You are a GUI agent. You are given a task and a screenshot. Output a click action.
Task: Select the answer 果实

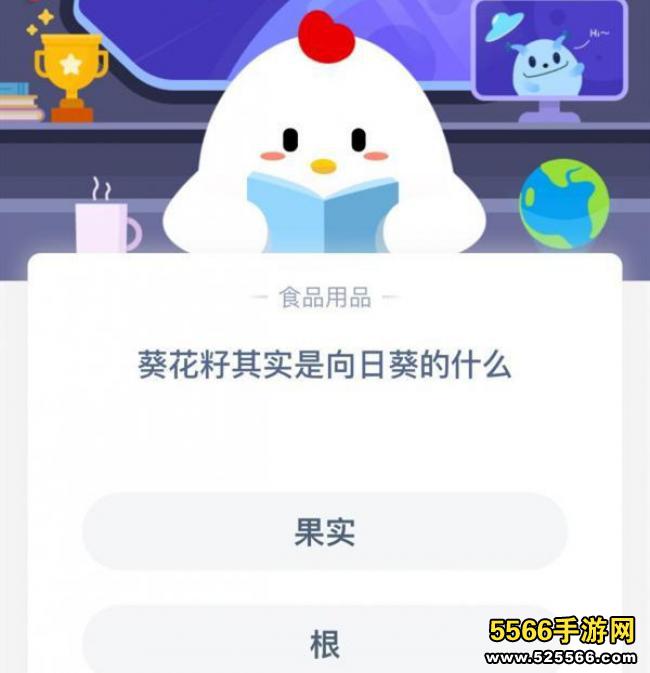click(324, 532)
